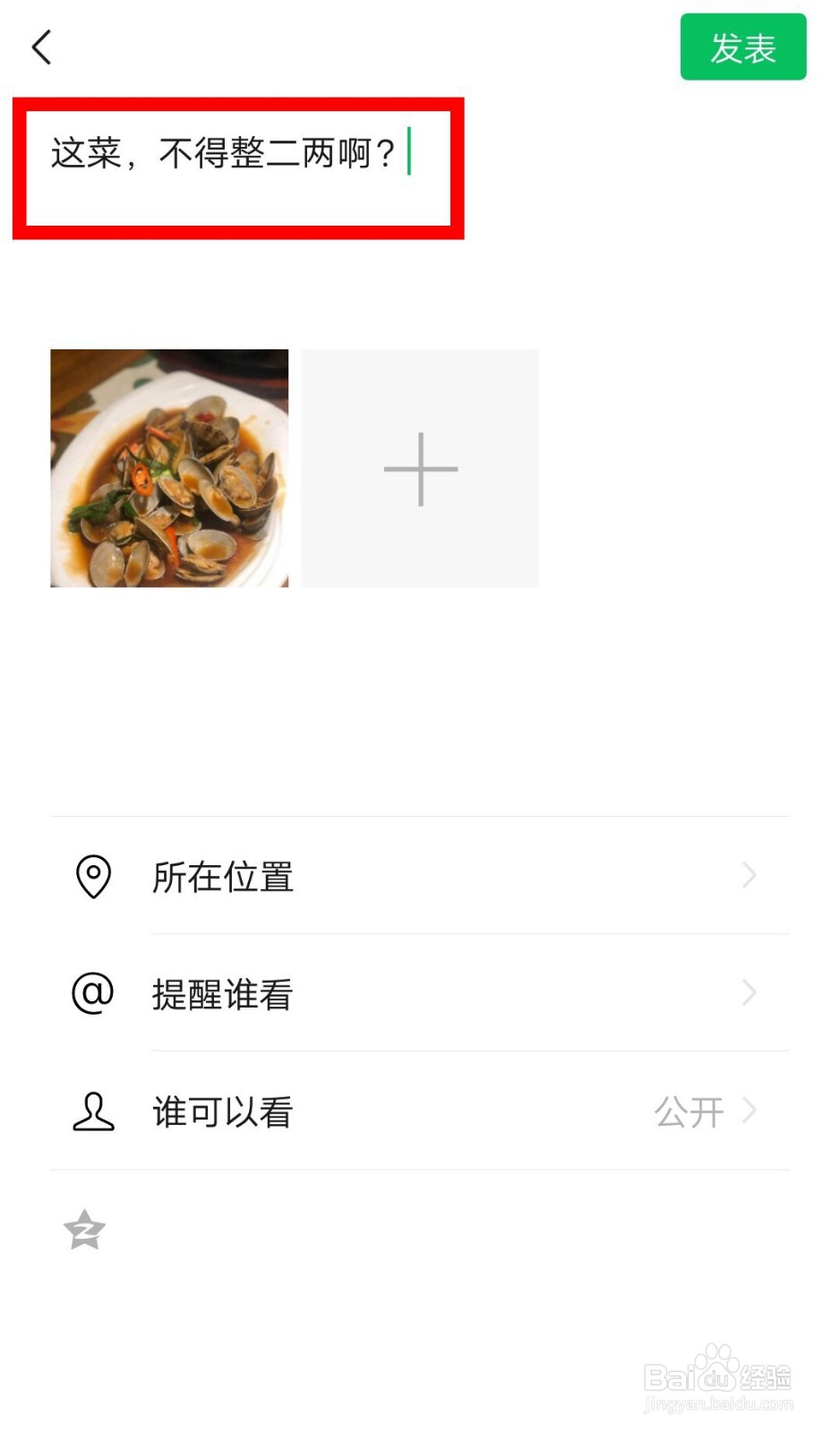This screenshot has width=840, height=1433.
Task: Tap the back arrow at top left
Action: 40,47
